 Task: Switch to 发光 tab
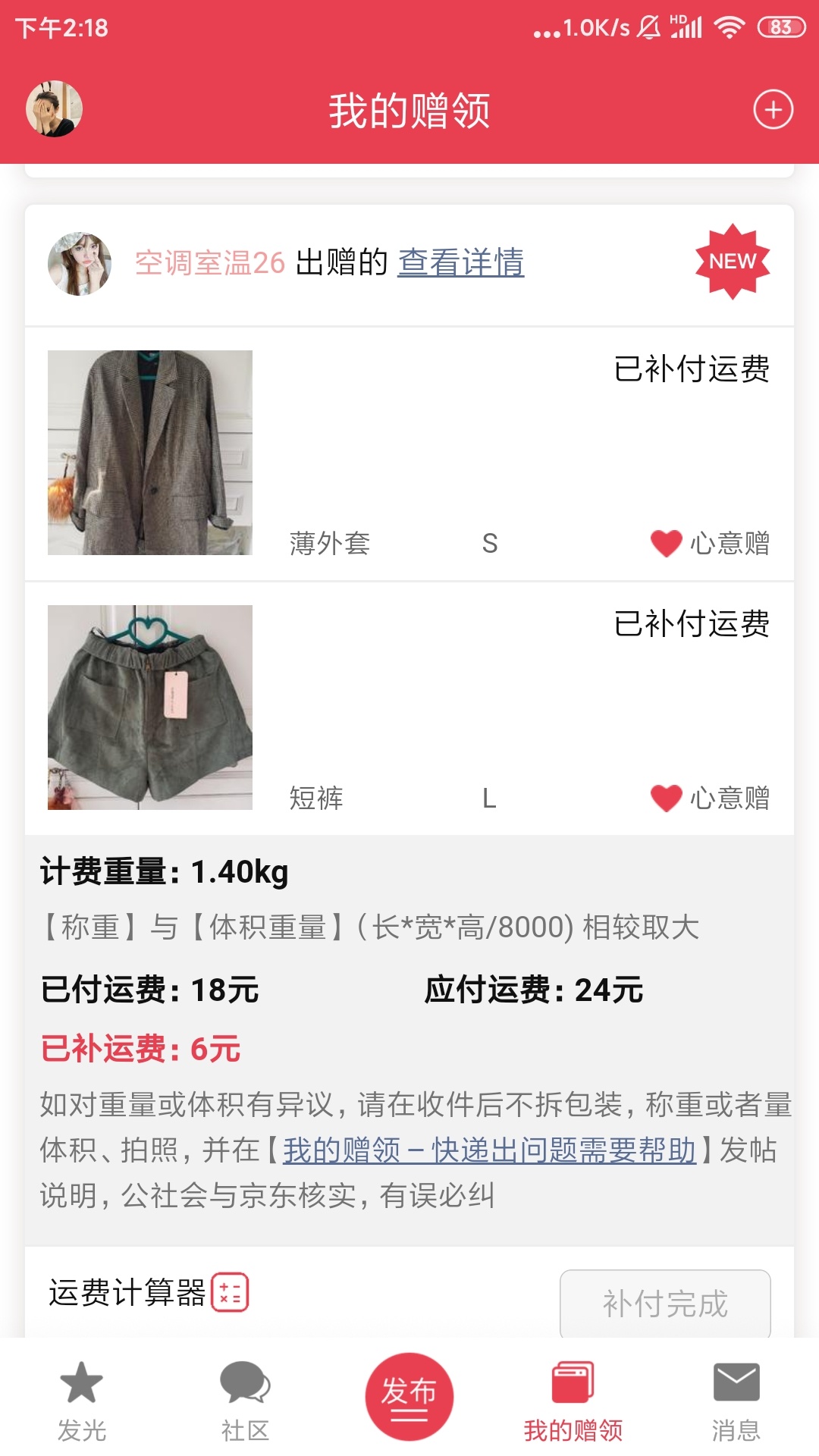(x=82, y=1401)
